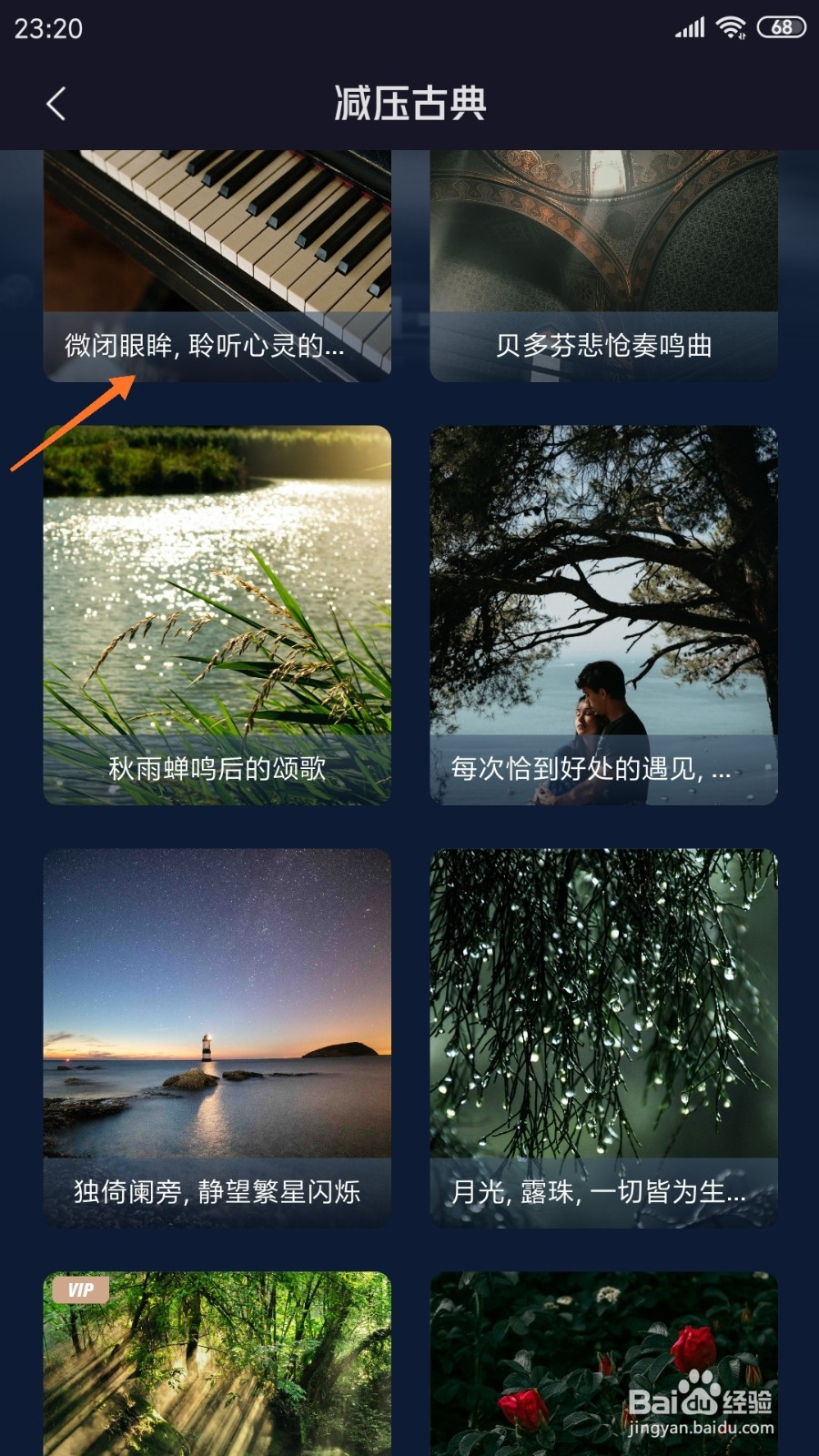This screenshot has width=819, height=1456.
Task: Go back from 减压古典 page
Action: point(56,104)
